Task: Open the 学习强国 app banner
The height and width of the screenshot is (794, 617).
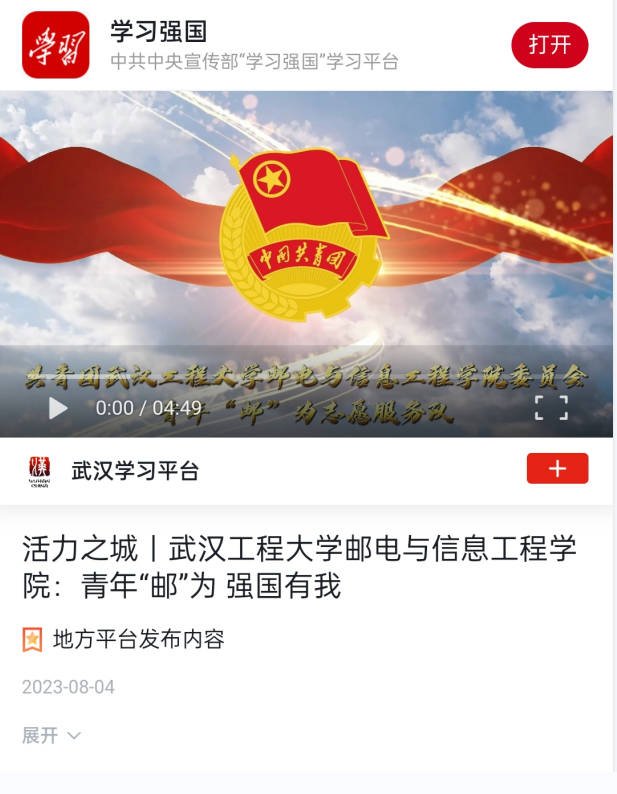Action: pos(254,45)
